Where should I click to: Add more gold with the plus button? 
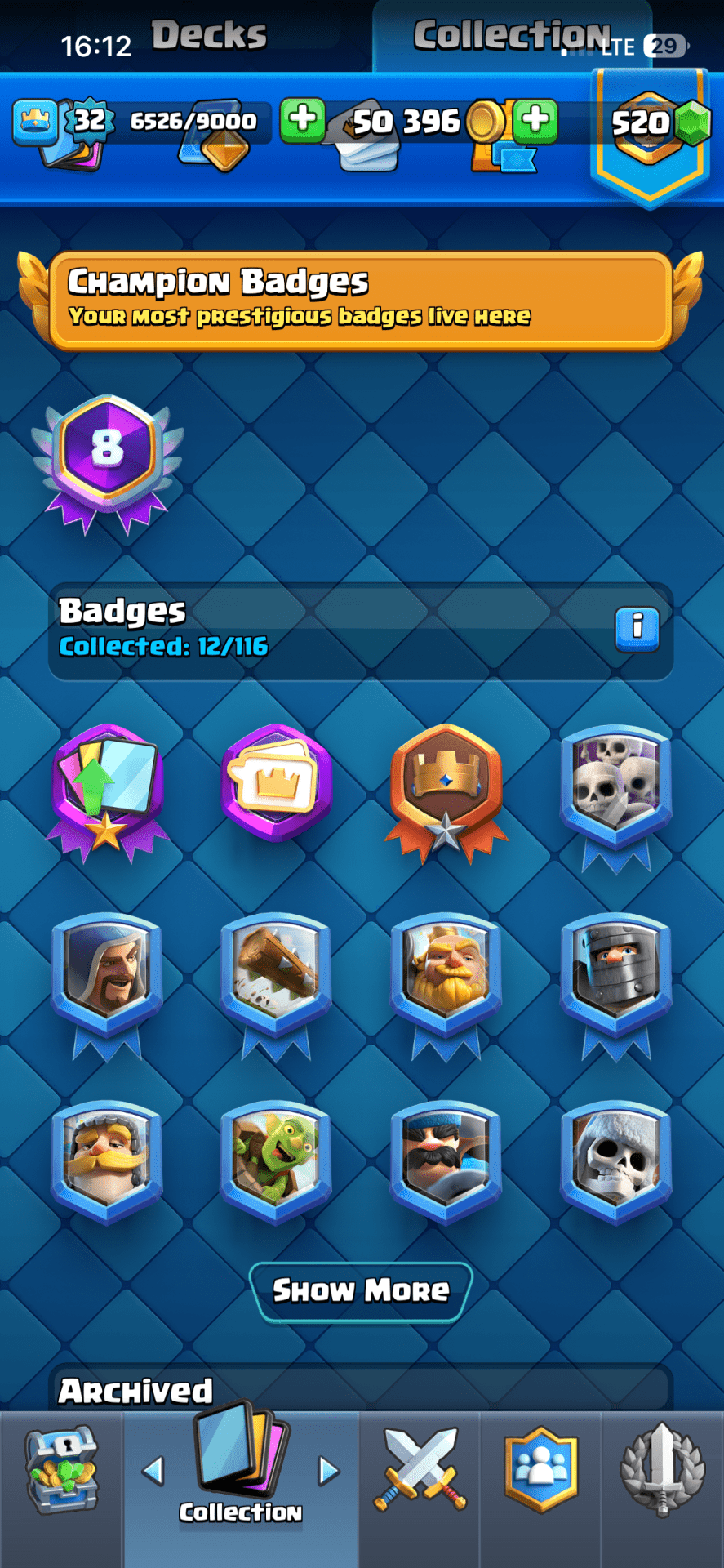point(535,121)
